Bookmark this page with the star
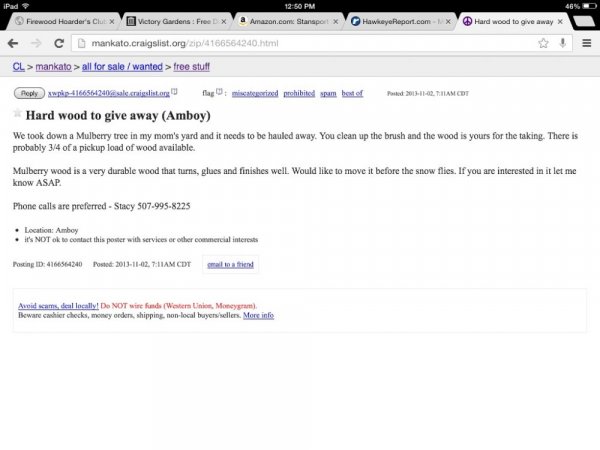 [543, 43]
